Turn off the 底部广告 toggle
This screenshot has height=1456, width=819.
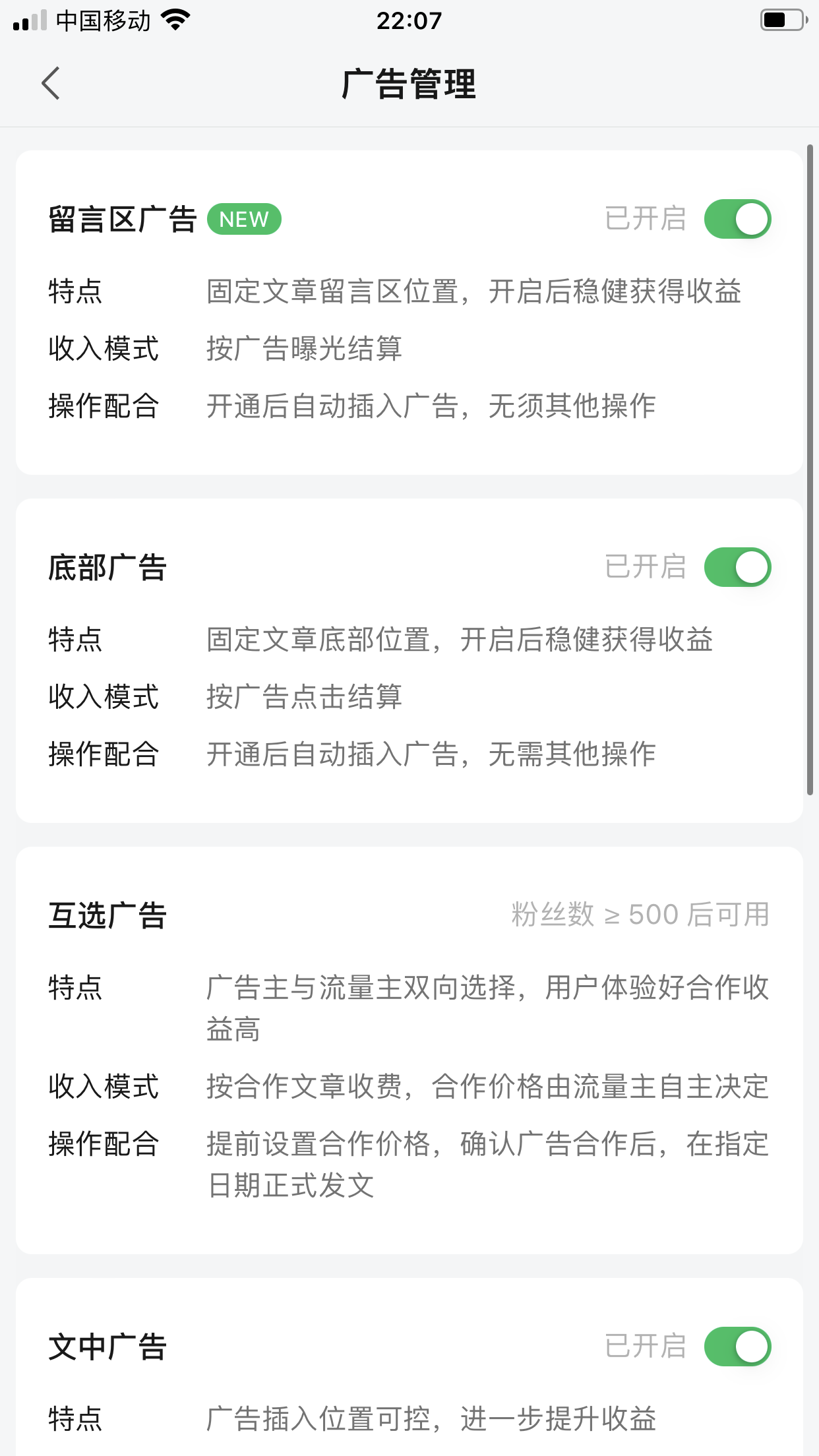point(737,566)
